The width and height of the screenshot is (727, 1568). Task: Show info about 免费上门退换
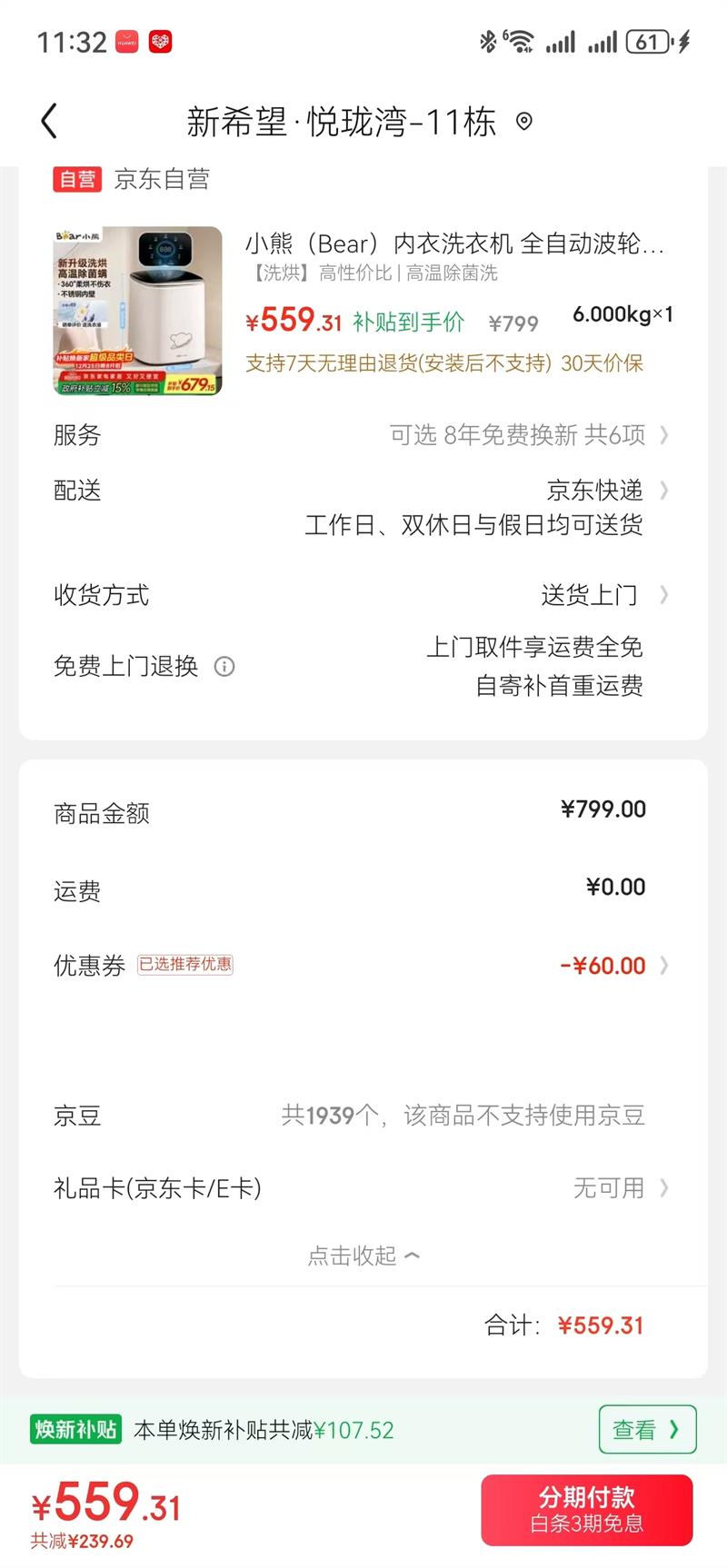[x=224, y=667]
